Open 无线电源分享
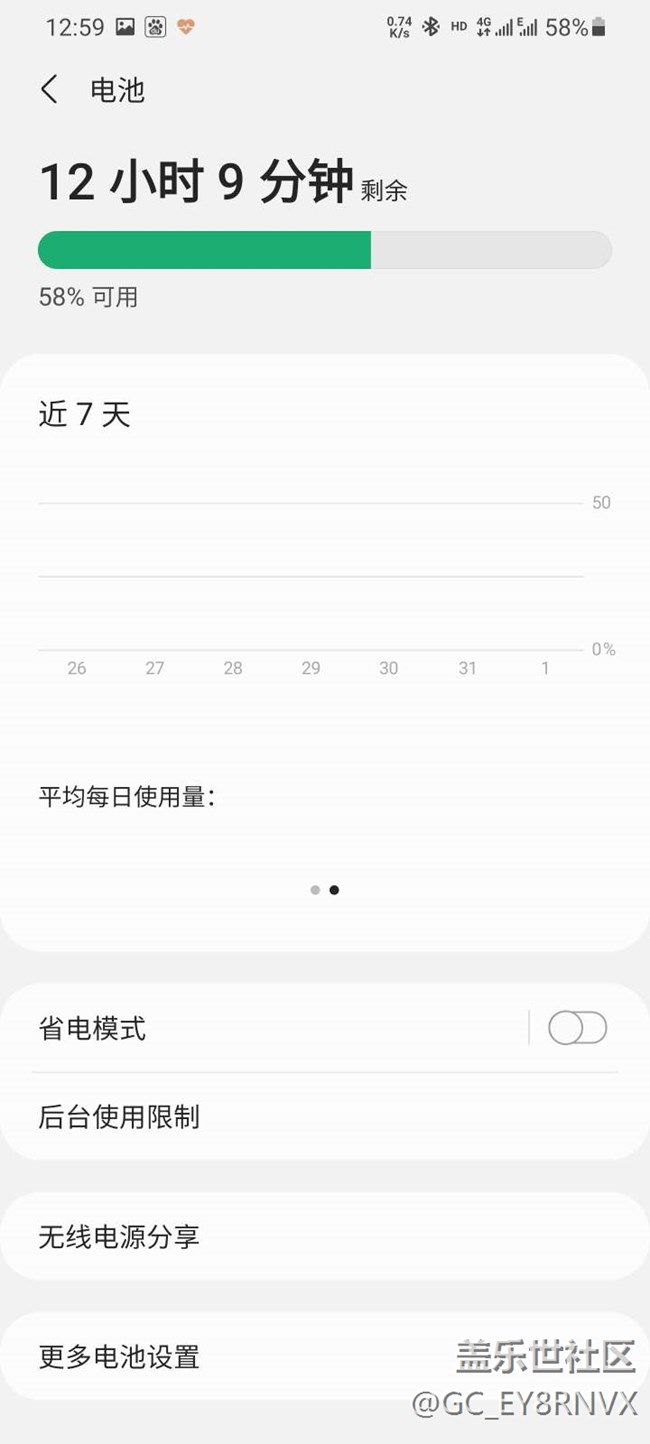650x1444 pixels. (325, 1237)
